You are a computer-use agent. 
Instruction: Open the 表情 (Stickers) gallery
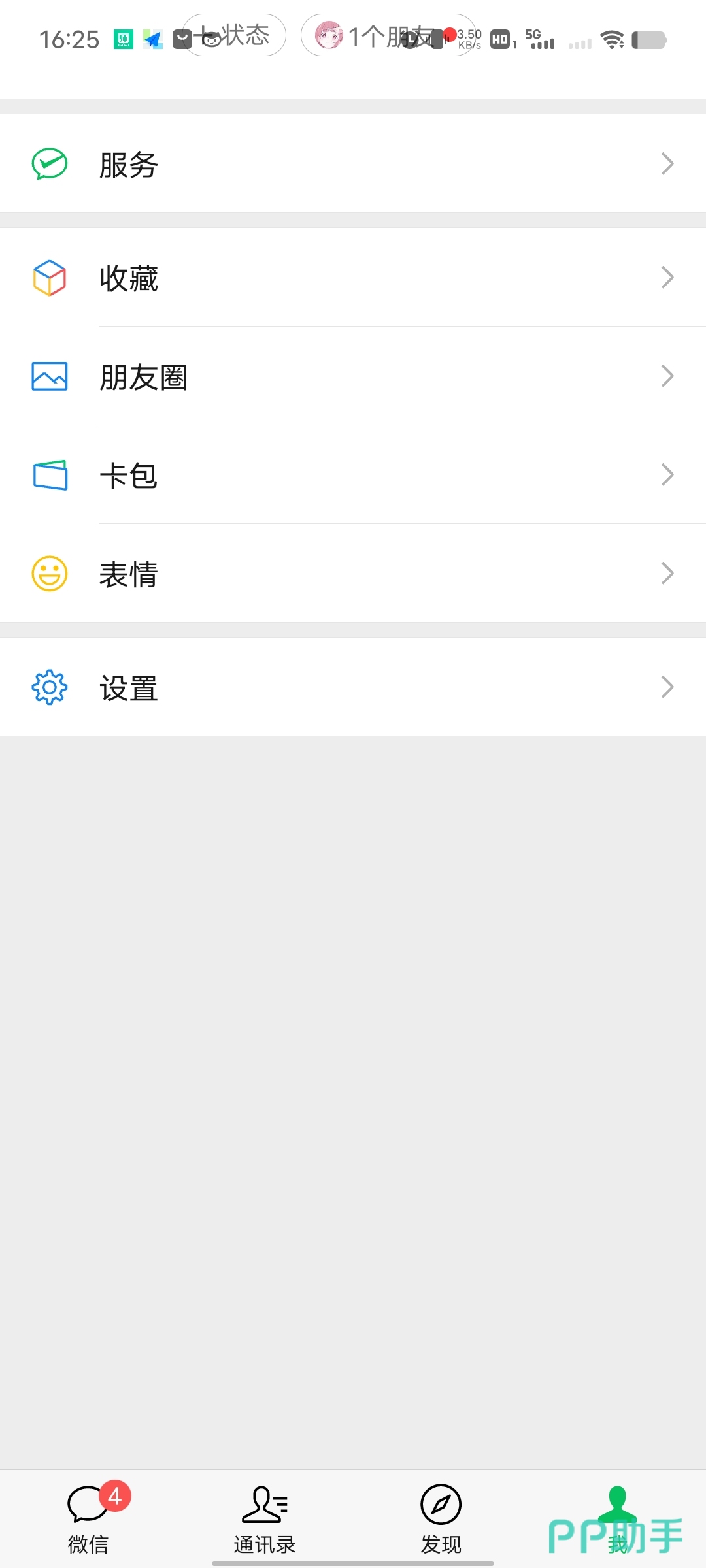pyautogui.click(x=353, y=574)
